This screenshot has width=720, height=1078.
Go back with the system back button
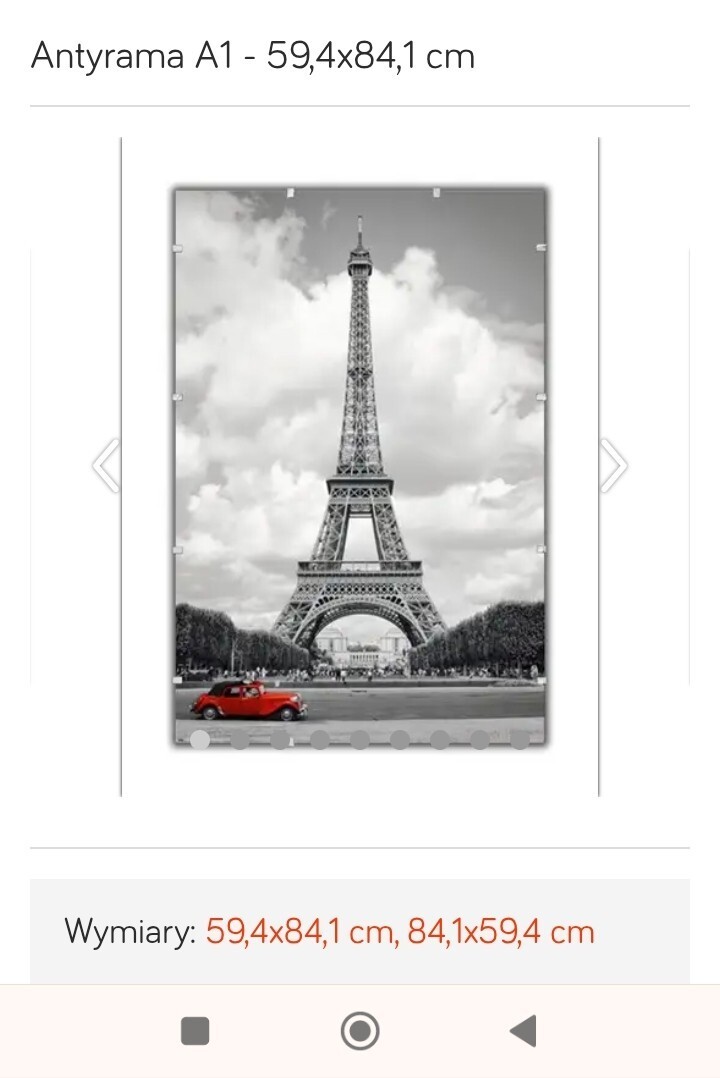(x=523, y=1030)
